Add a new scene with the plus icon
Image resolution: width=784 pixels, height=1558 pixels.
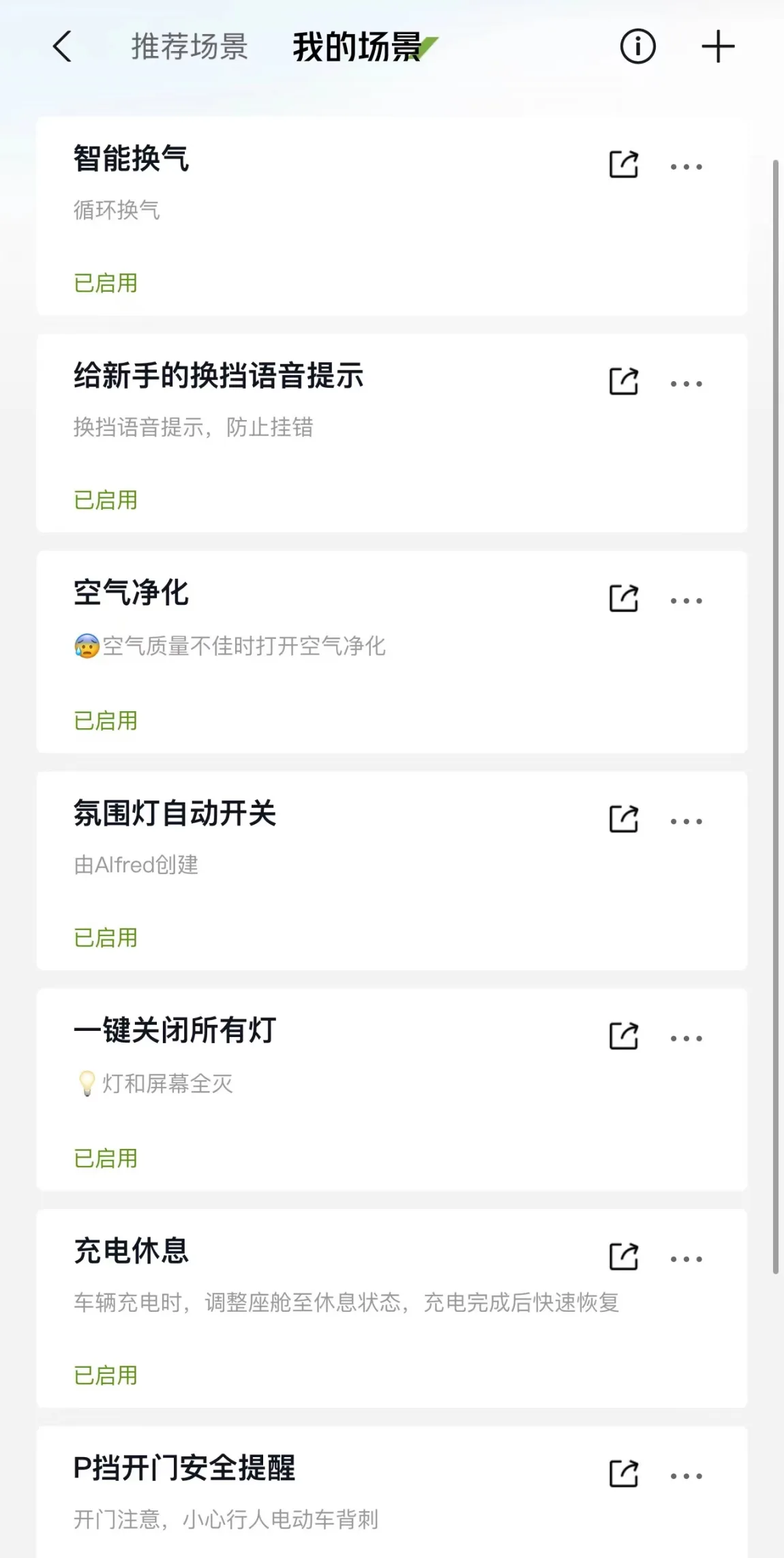point(718,46)
